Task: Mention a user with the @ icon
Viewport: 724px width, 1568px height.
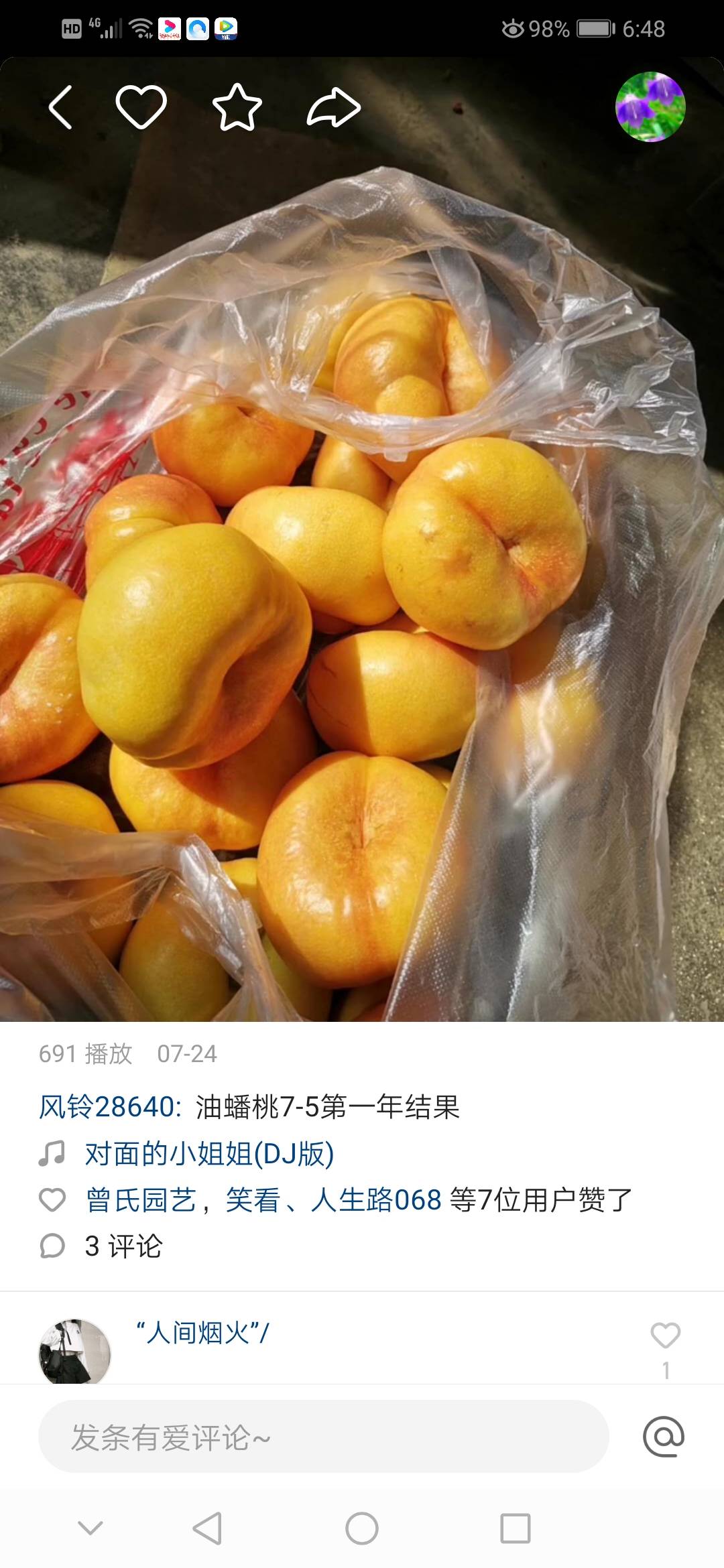Action: [x=664, y=1436]
